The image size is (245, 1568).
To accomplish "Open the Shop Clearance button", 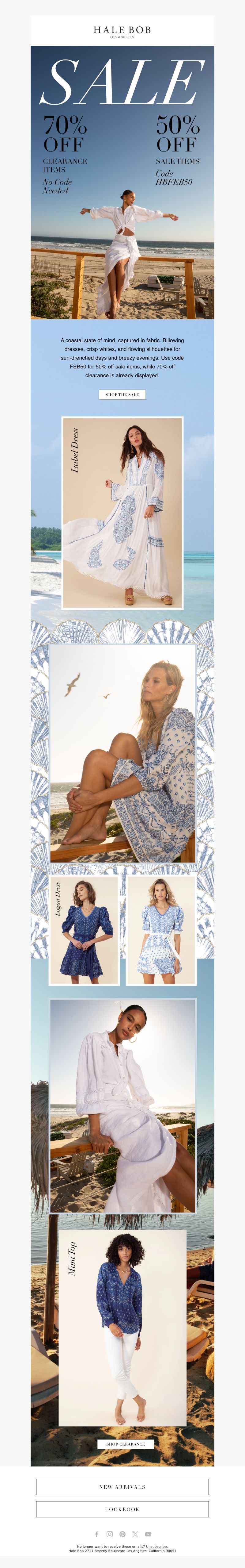I will pos(125,1443).
